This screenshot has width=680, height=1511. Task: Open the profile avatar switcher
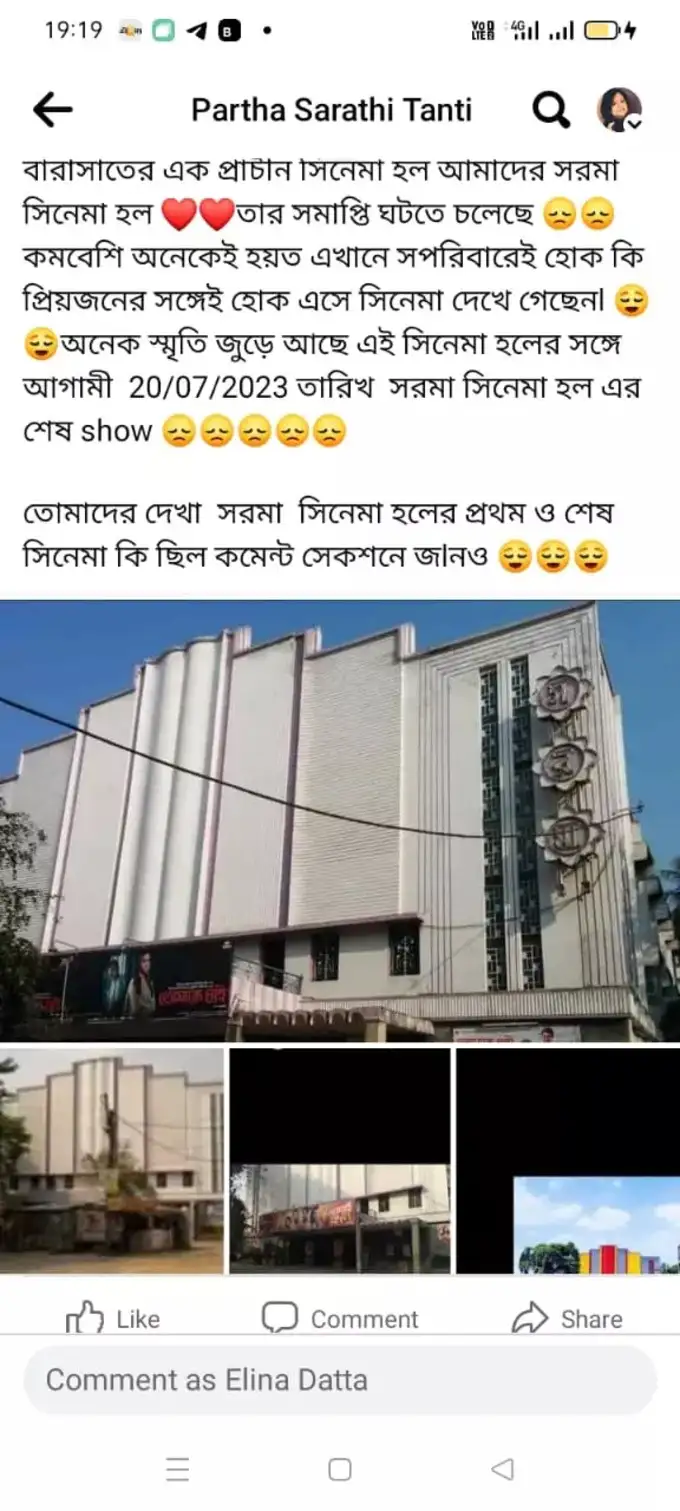619,110
